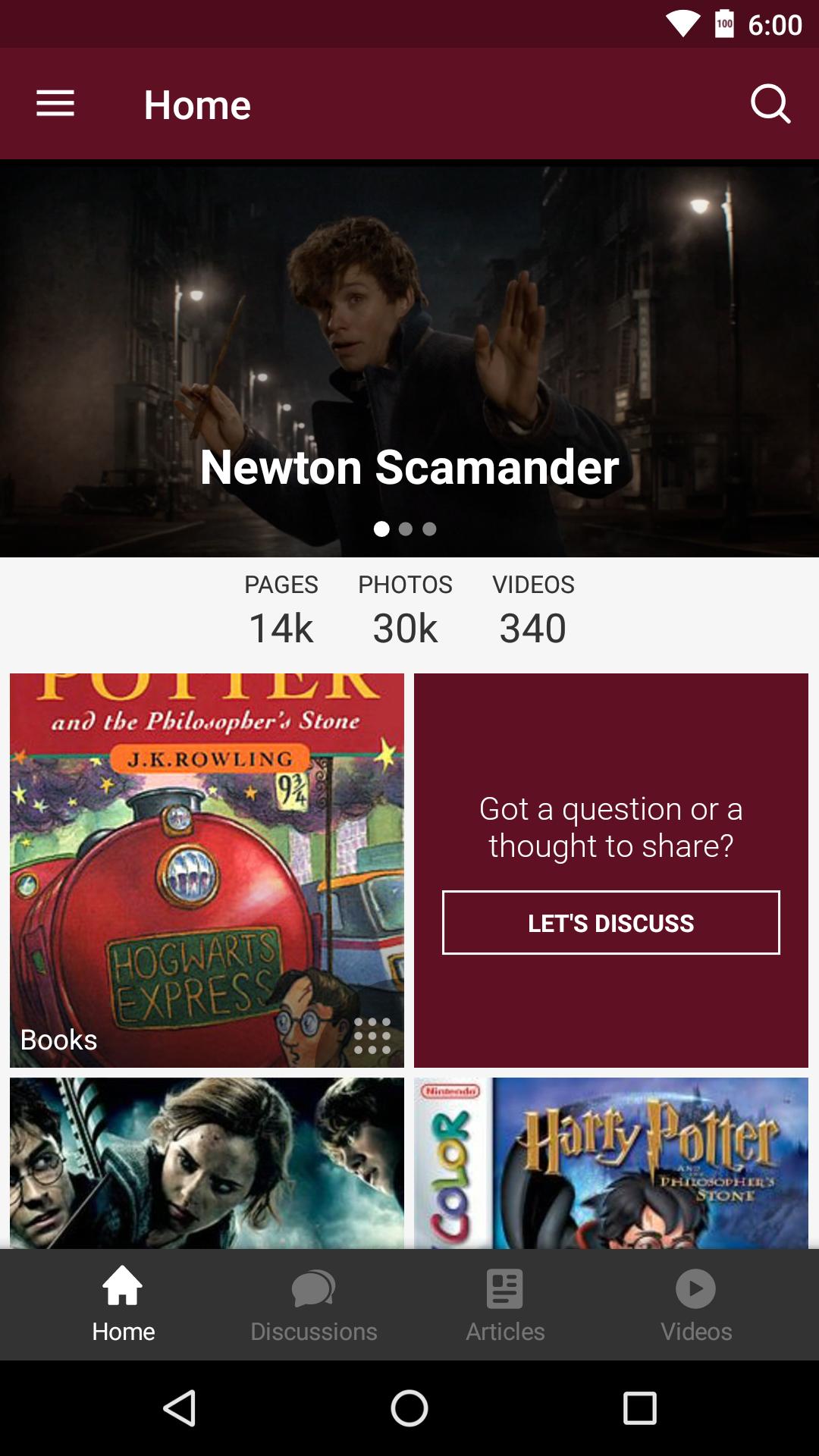Image resolution: width=819 pixels, height=1456 pixels.
Task: Switch to the Articles tab
Action: 505,1304
